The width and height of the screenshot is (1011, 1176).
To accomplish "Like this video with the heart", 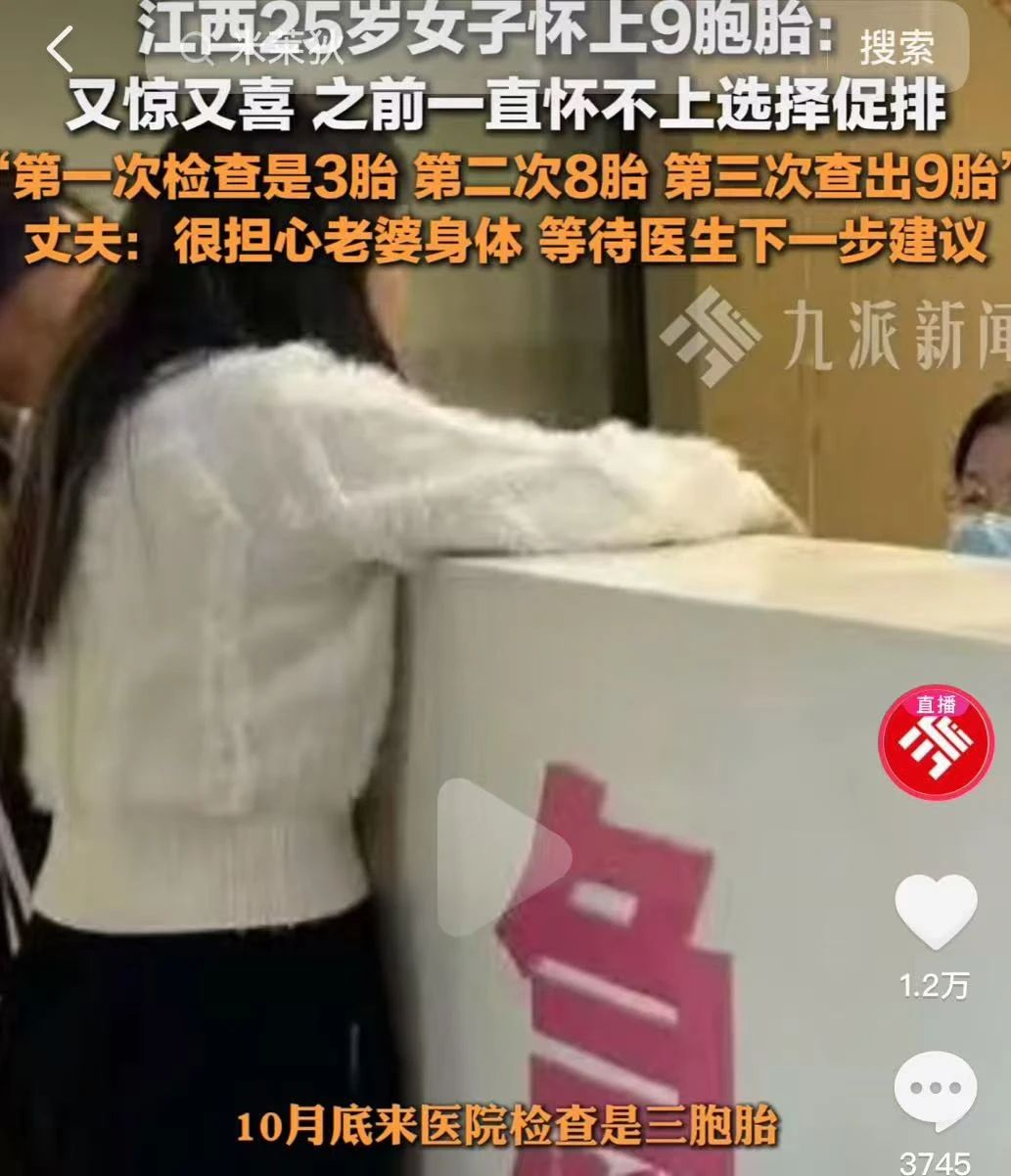I will [x=936, y=912].
